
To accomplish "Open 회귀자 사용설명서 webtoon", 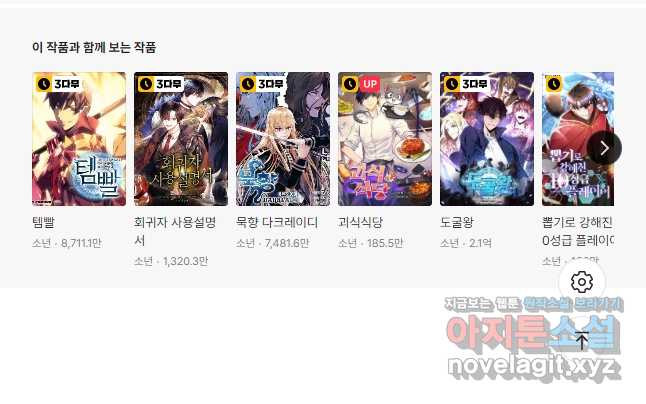I will click(x=181, y=139).
